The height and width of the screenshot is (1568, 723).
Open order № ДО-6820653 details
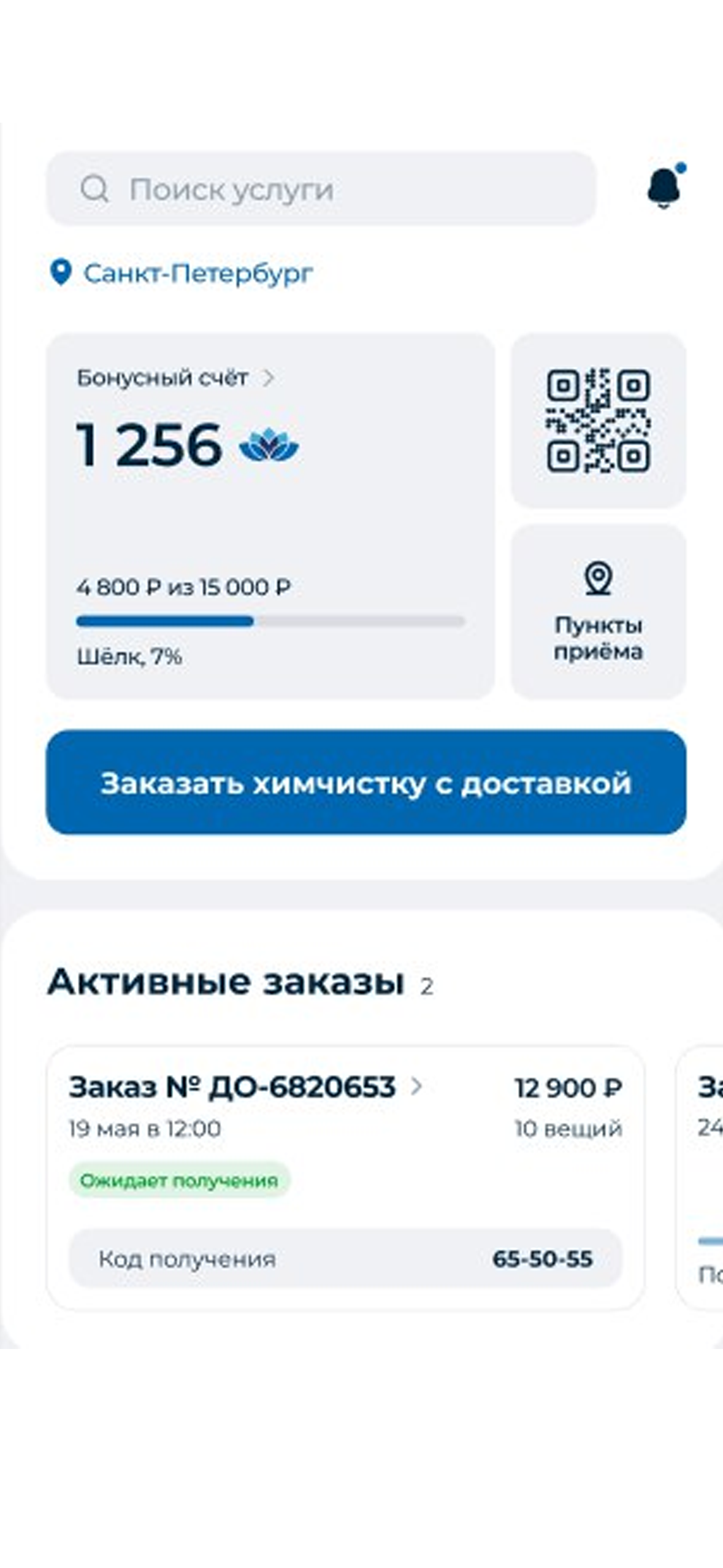click(245, 1088)
